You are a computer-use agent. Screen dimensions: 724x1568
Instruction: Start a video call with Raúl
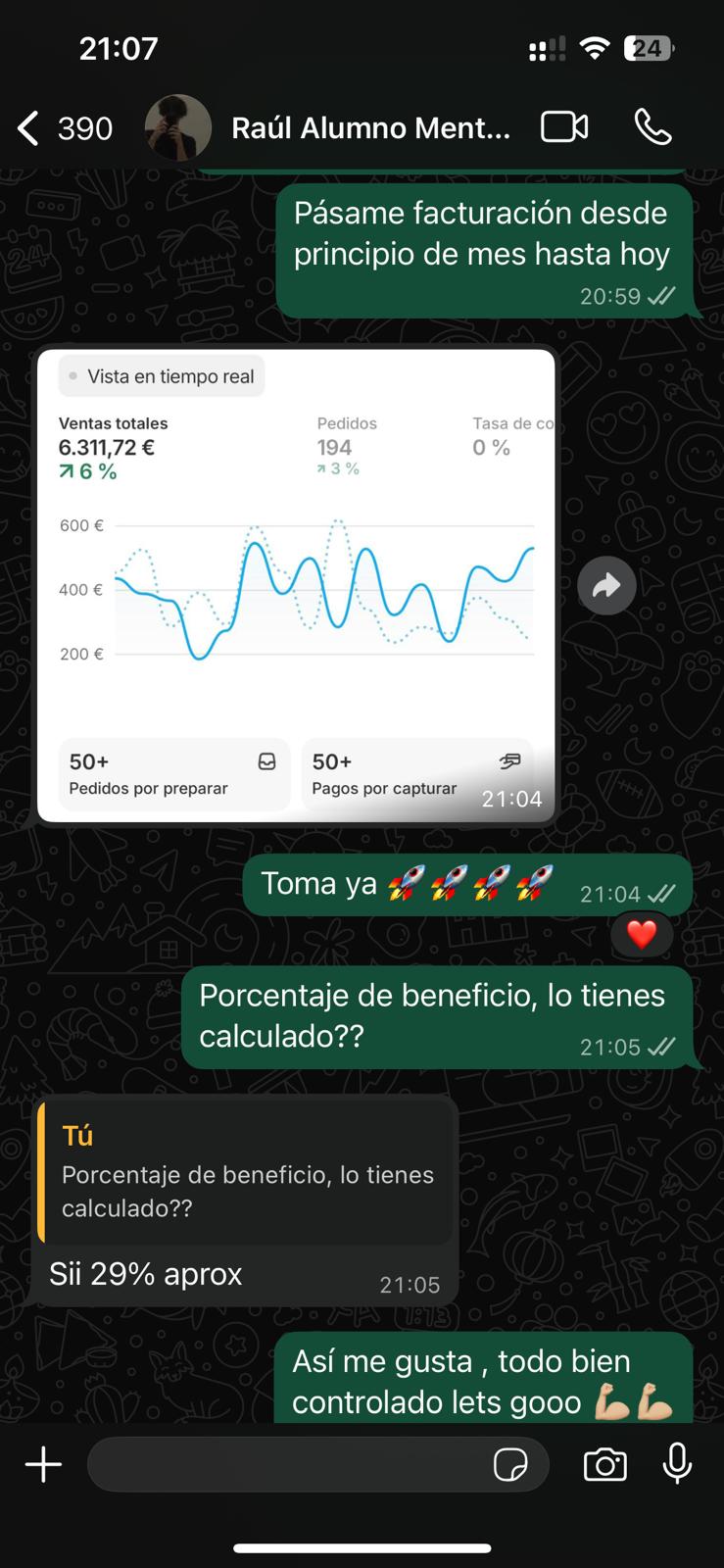point(564,127)
